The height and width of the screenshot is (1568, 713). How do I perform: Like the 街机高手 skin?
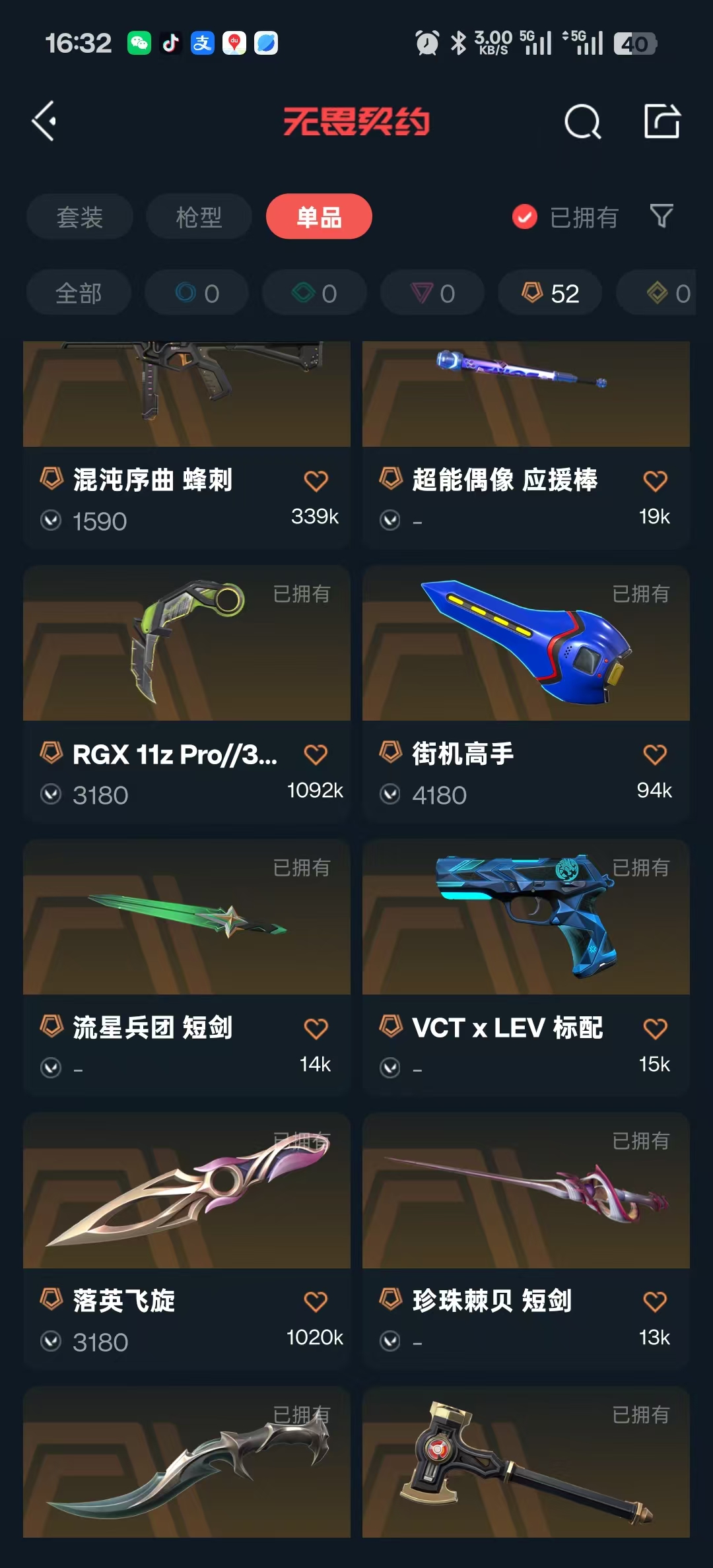(655, 754)
